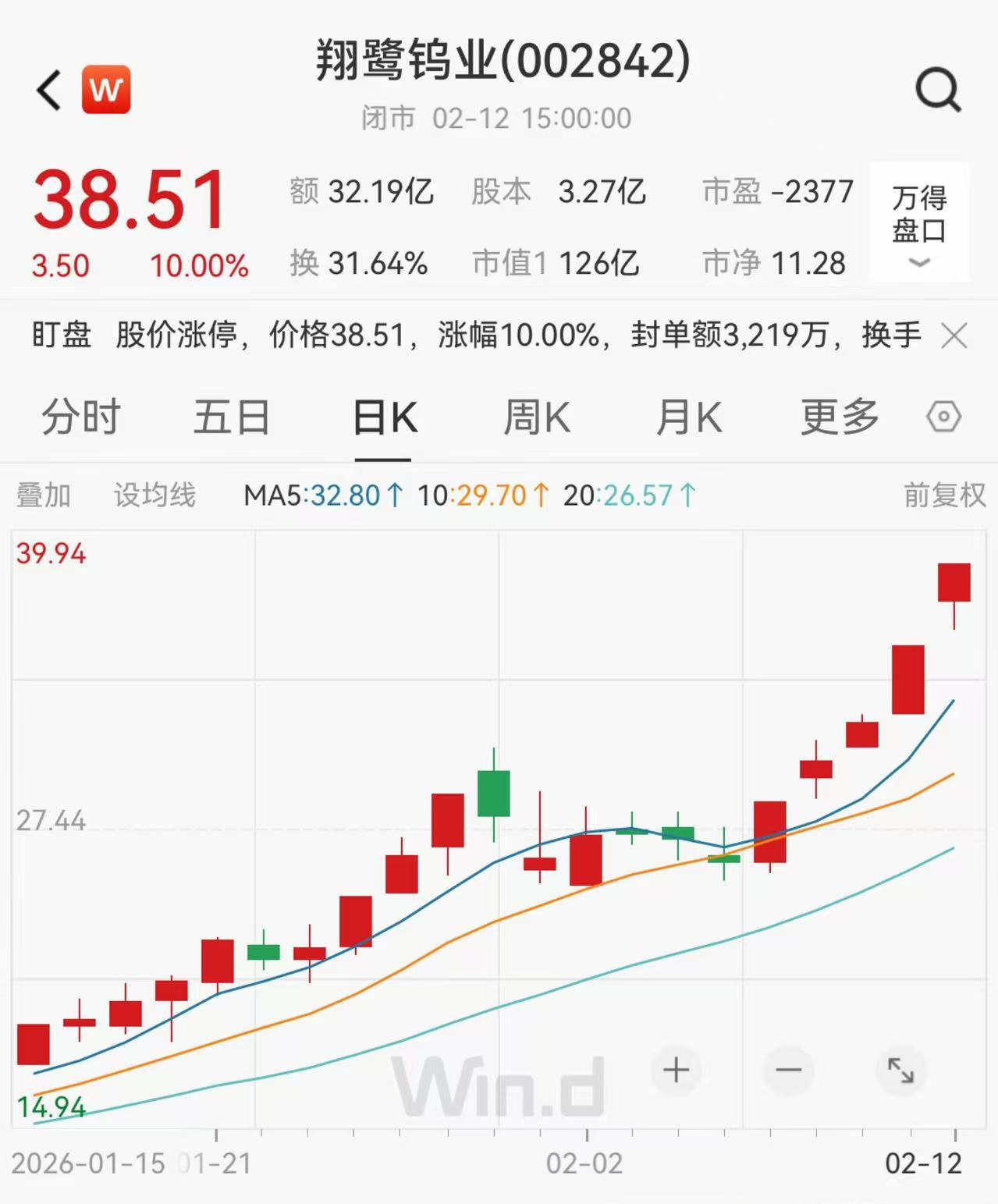Image resolution: width=998 pixels, height=1204 pixels.
Task: Change the 前复权 adjustment mode
Action: (x=944, y=495)
